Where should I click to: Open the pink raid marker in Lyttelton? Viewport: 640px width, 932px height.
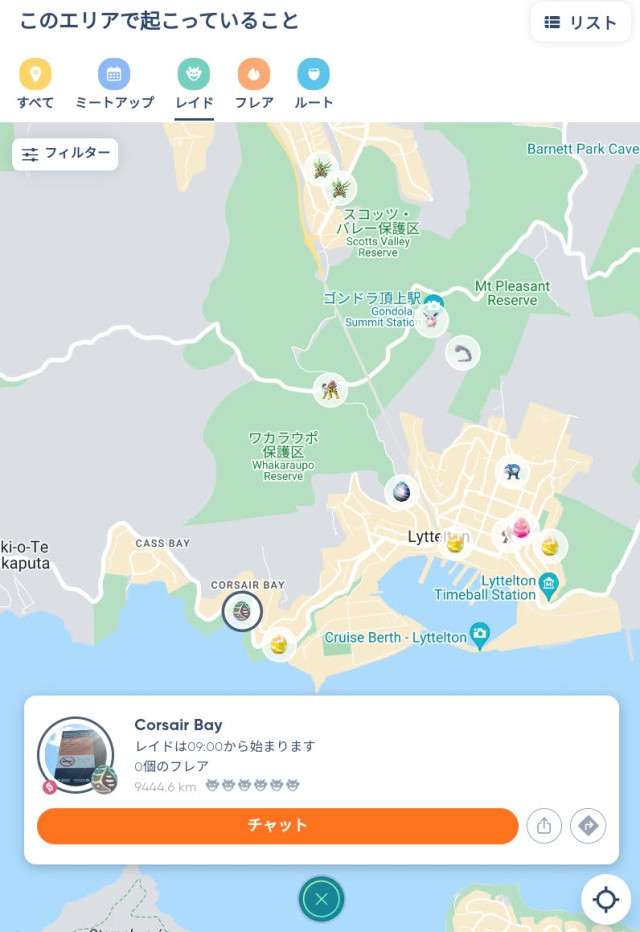520,528
